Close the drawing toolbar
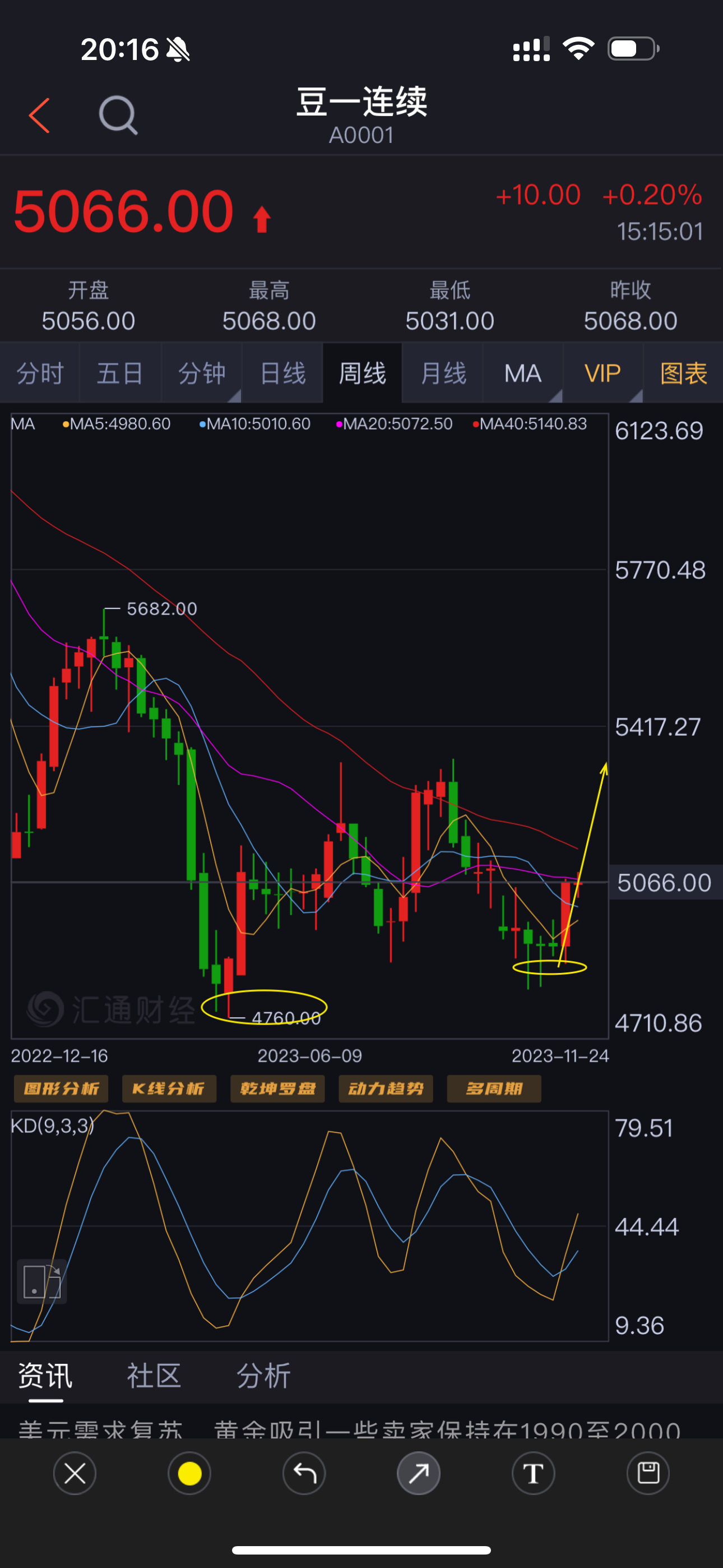 pyautogui.click(x=75, y=1474)
